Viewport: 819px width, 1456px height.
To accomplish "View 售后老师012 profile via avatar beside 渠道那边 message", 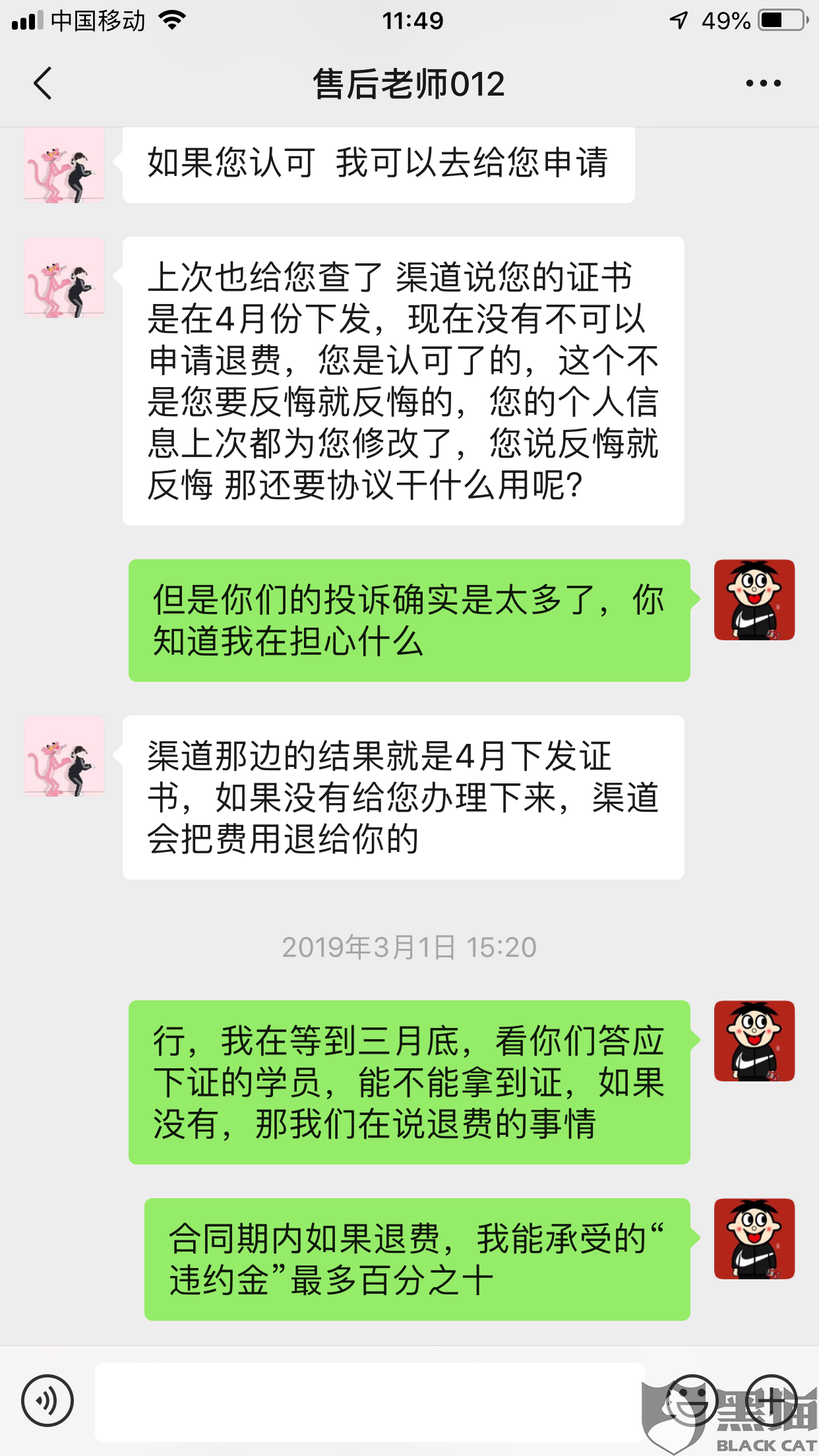I will (x=65, y=756).
